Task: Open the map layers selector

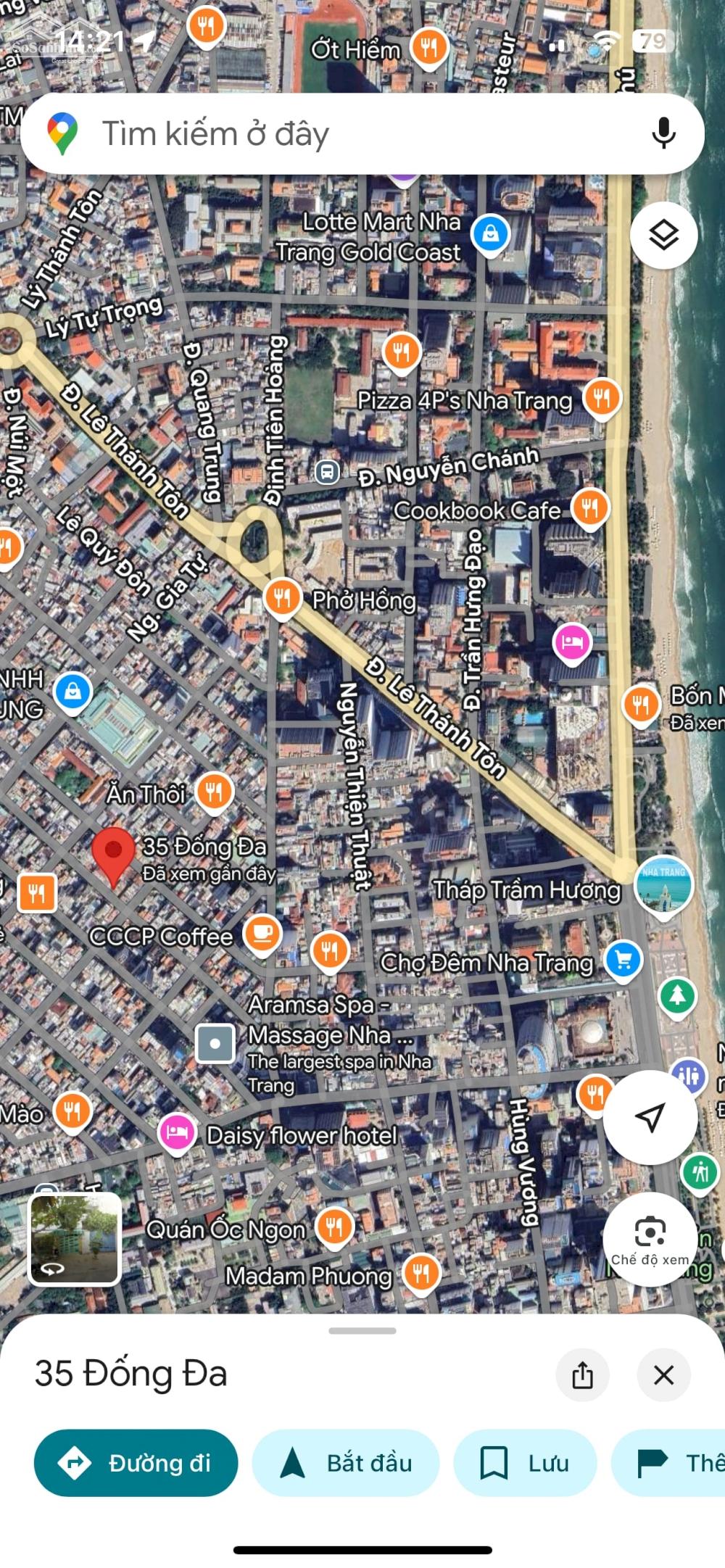Action: point(663,235)
